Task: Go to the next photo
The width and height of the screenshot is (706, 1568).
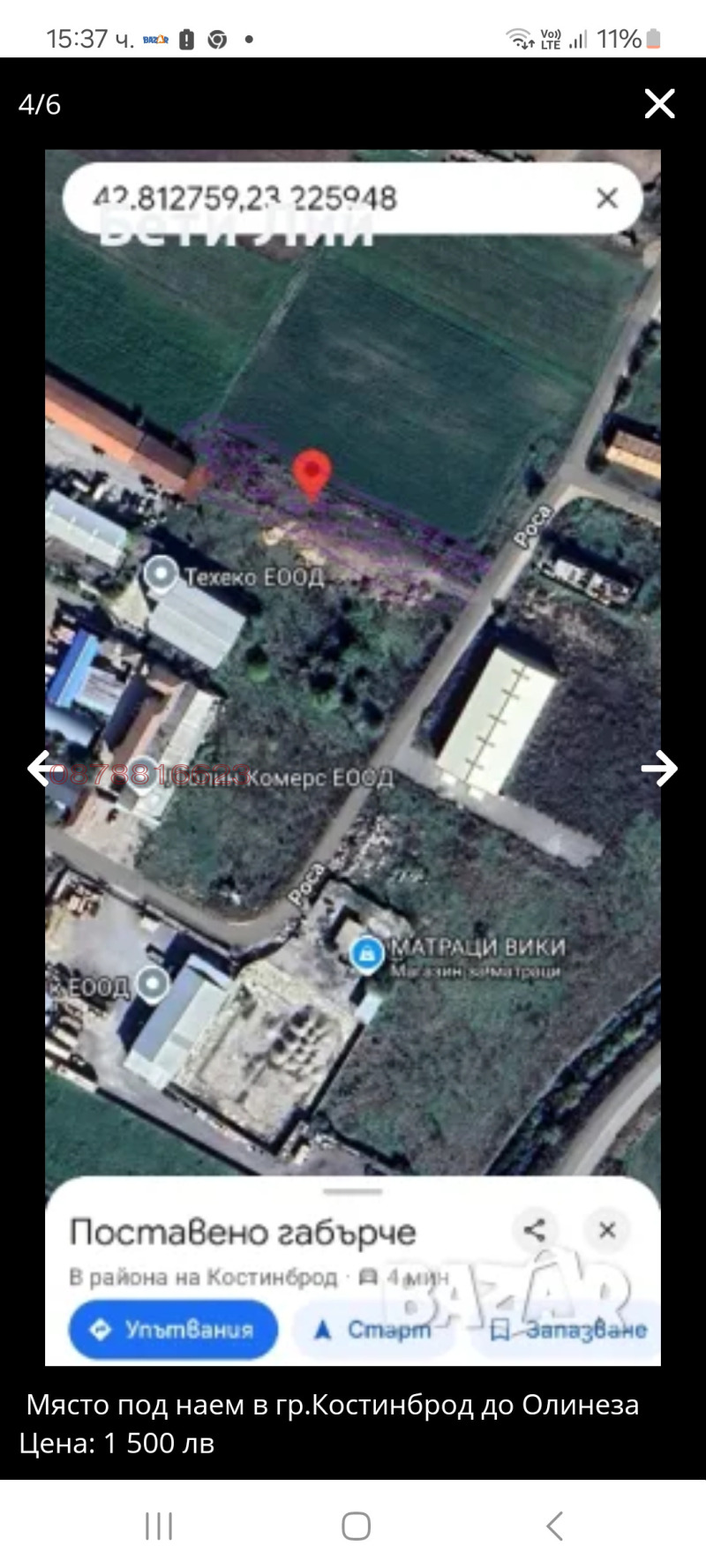Action: point(658,769)
